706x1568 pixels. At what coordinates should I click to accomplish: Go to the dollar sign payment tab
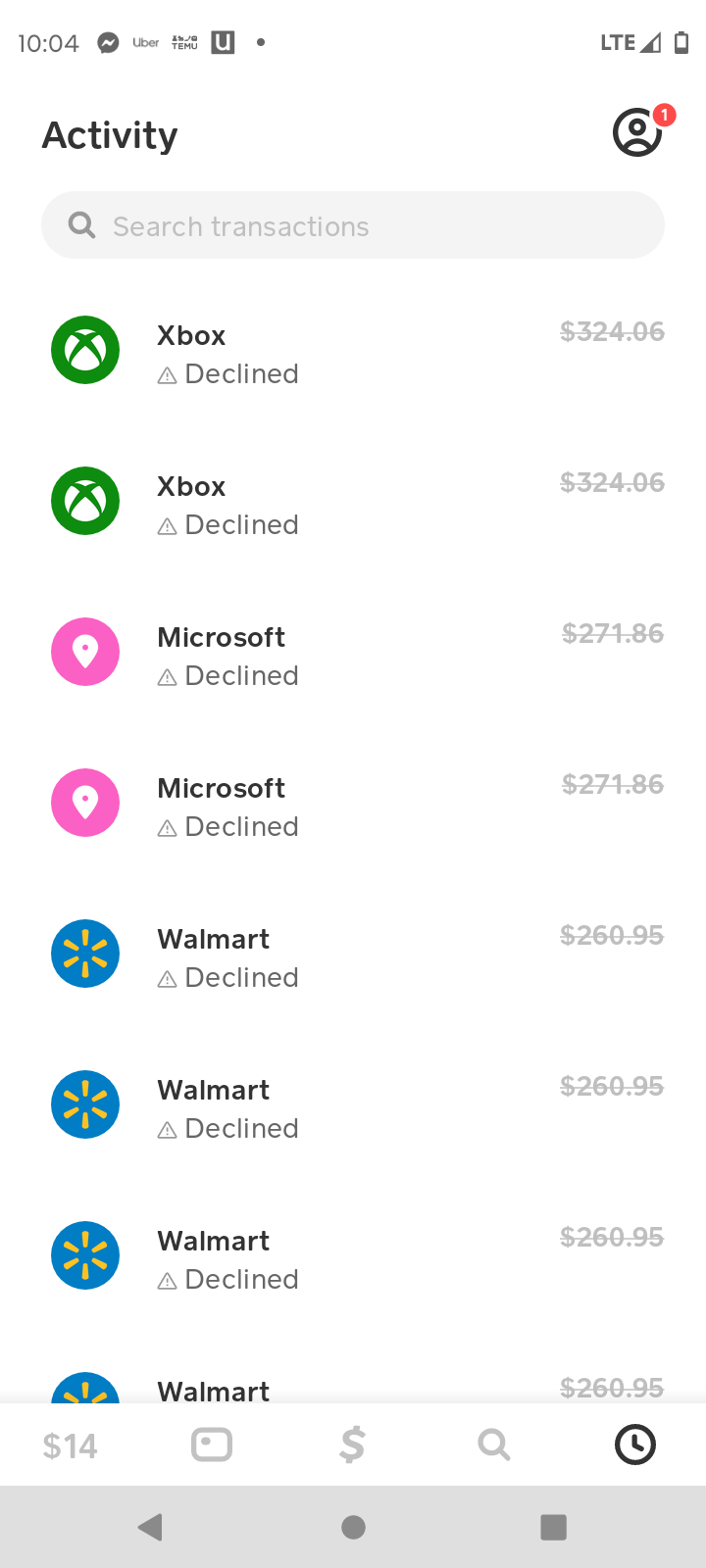(x=352, y=1445)
